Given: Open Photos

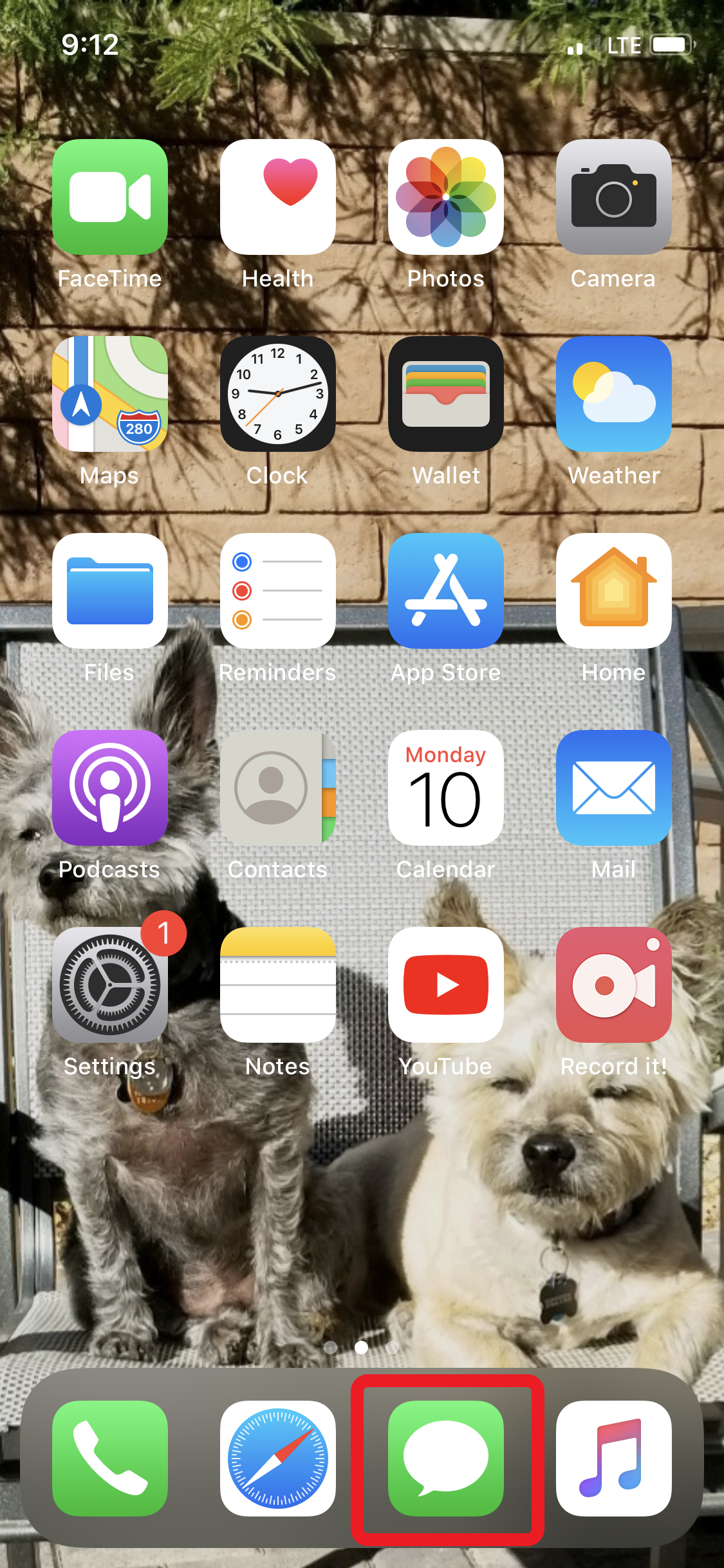Looking at the screenshot, I should [446, 197].
